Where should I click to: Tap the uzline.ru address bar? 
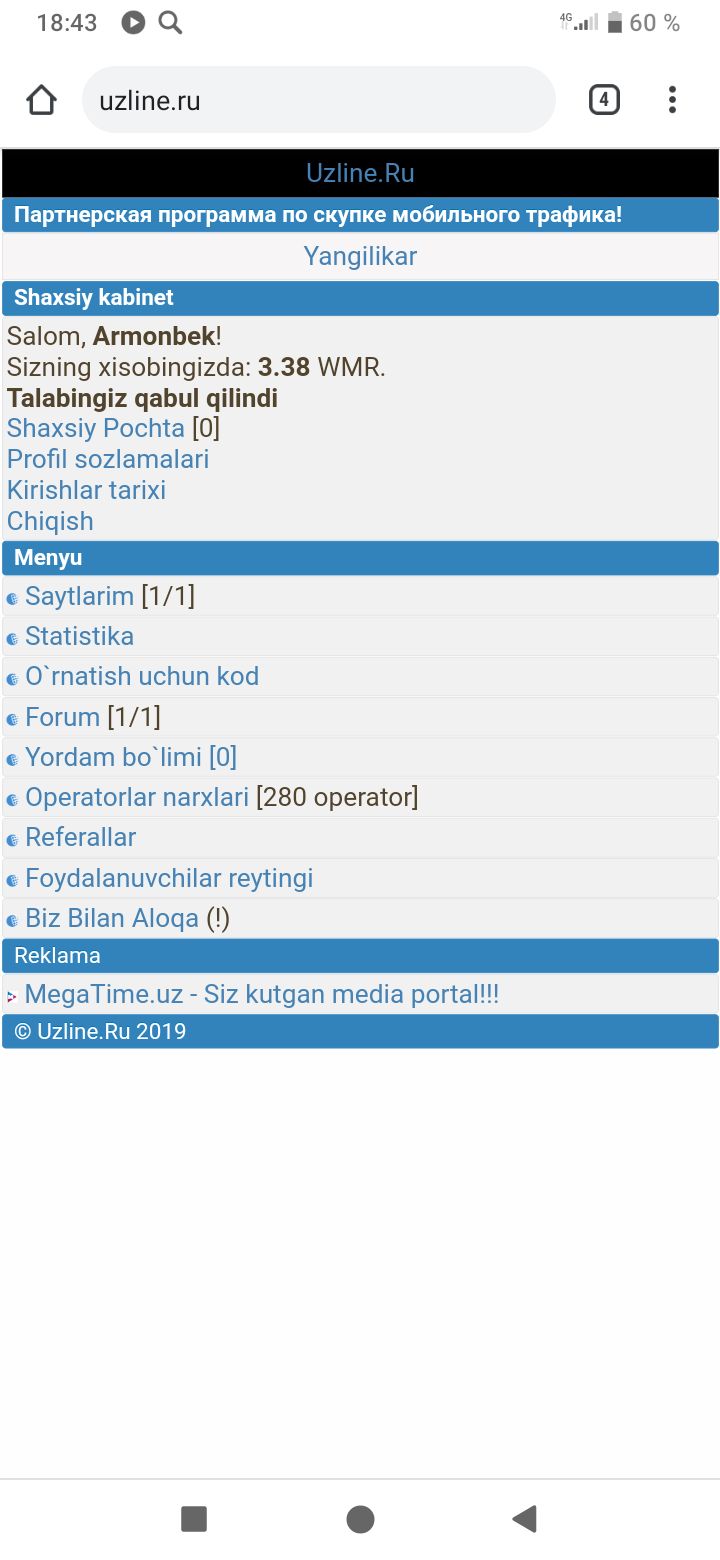[318, 100]
